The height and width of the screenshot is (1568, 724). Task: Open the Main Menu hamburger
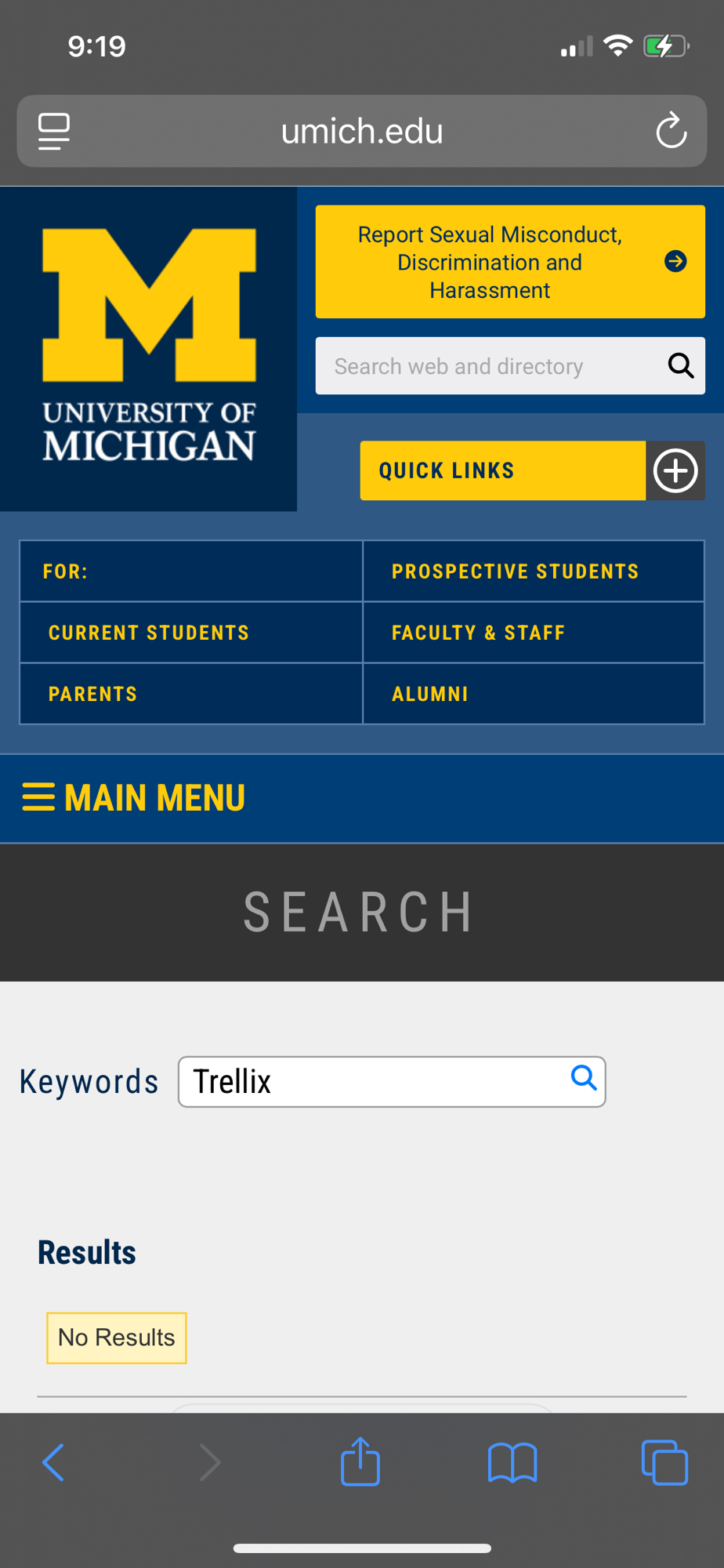(x=133, y=798)
